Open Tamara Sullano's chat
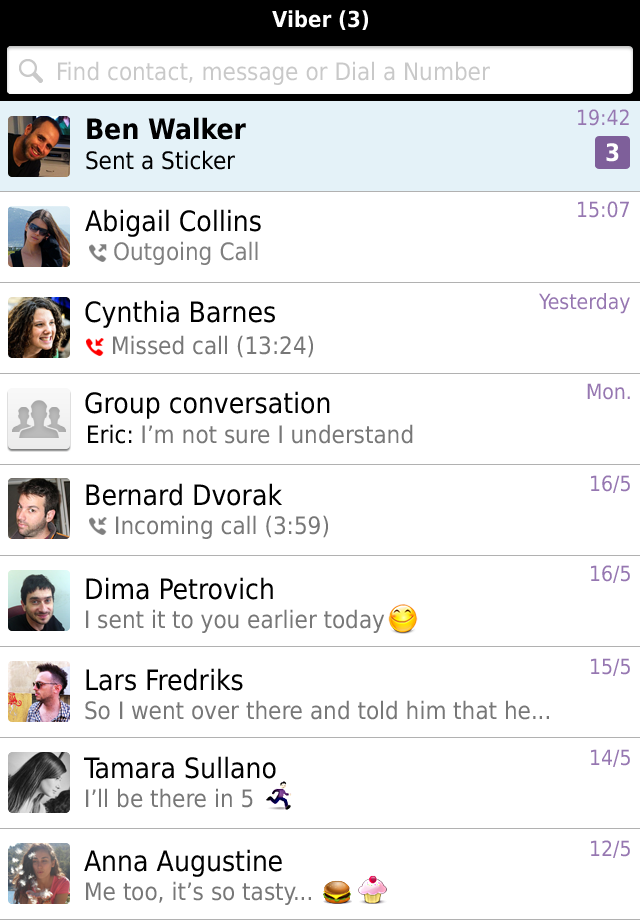640x923 pixels. pos(320,783)
